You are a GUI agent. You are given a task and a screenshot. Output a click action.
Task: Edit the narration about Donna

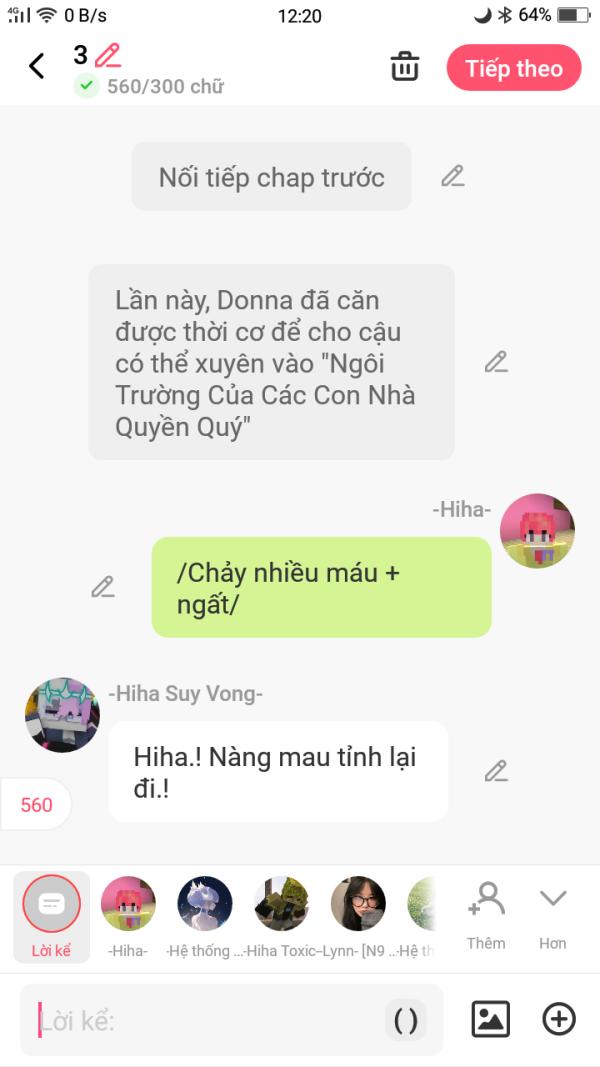[x=496, y=362]
